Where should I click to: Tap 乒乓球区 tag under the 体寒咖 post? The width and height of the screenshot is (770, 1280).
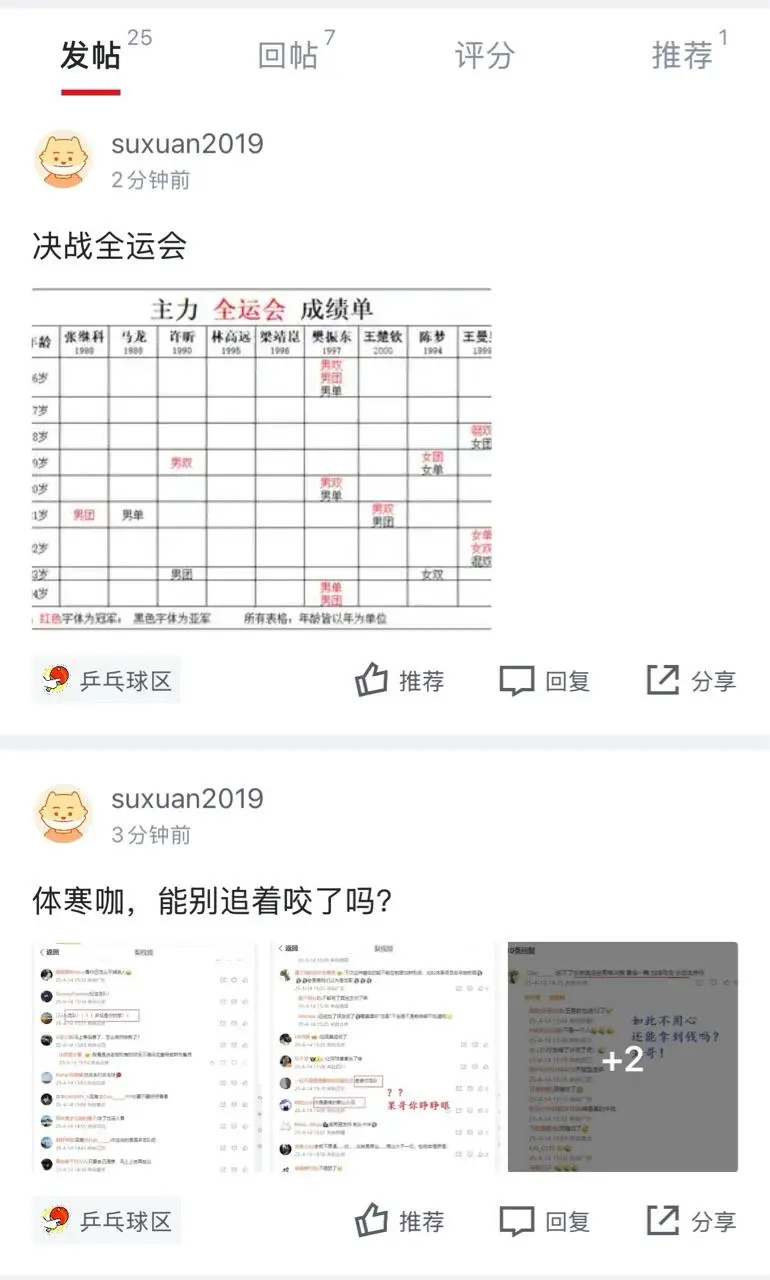tap(107, 1220)
